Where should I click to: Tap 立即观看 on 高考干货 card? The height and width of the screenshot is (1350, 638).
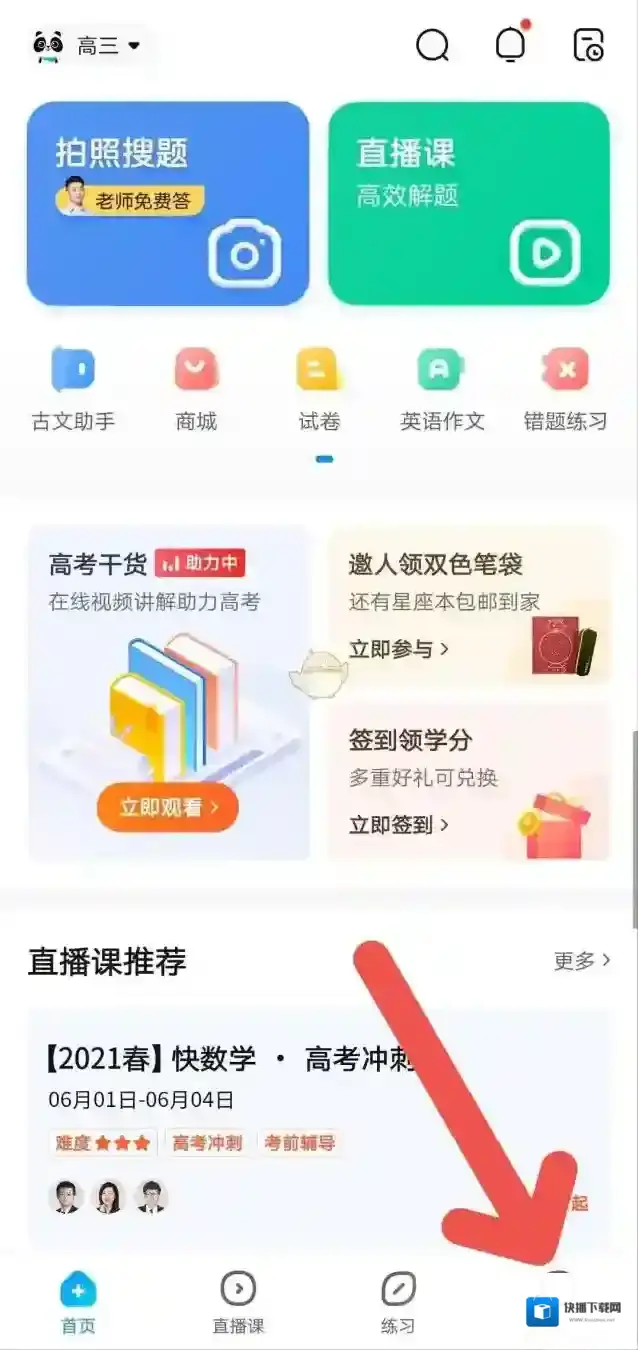168,807
